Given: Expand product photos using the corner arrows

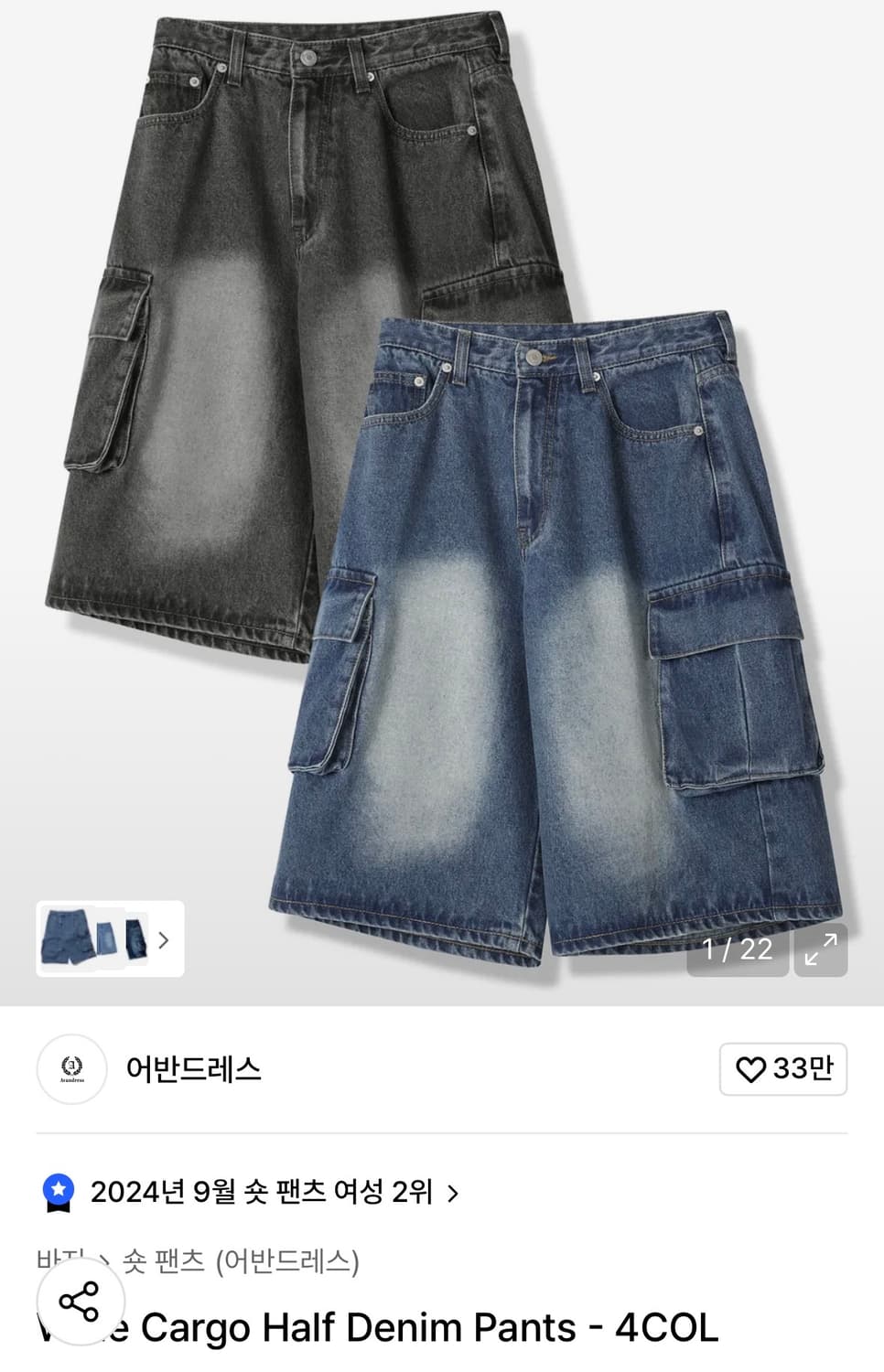Looking at the screenshot, I should tap(823, 951).
